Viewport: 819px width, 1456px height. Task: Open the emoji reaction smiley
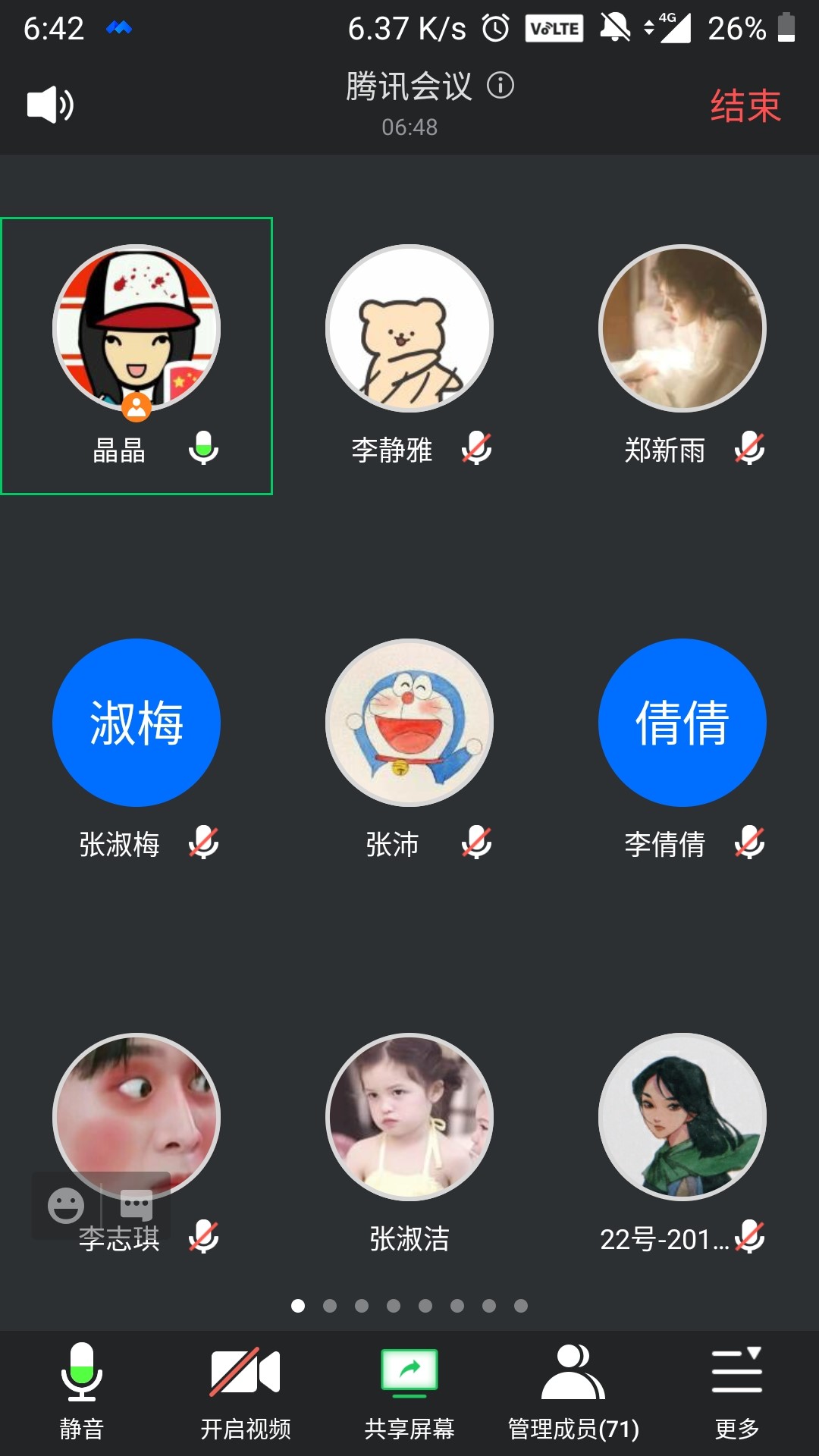(x=66, y=1205)
